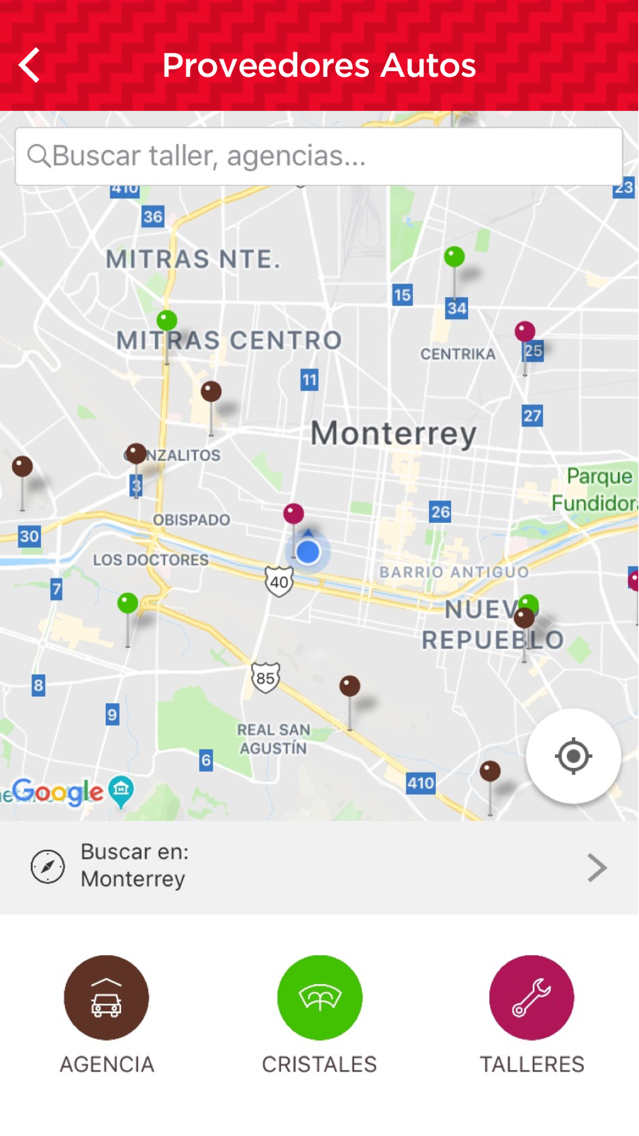Open the brown pin above Real San Agustín

click(x=349, y=687)
